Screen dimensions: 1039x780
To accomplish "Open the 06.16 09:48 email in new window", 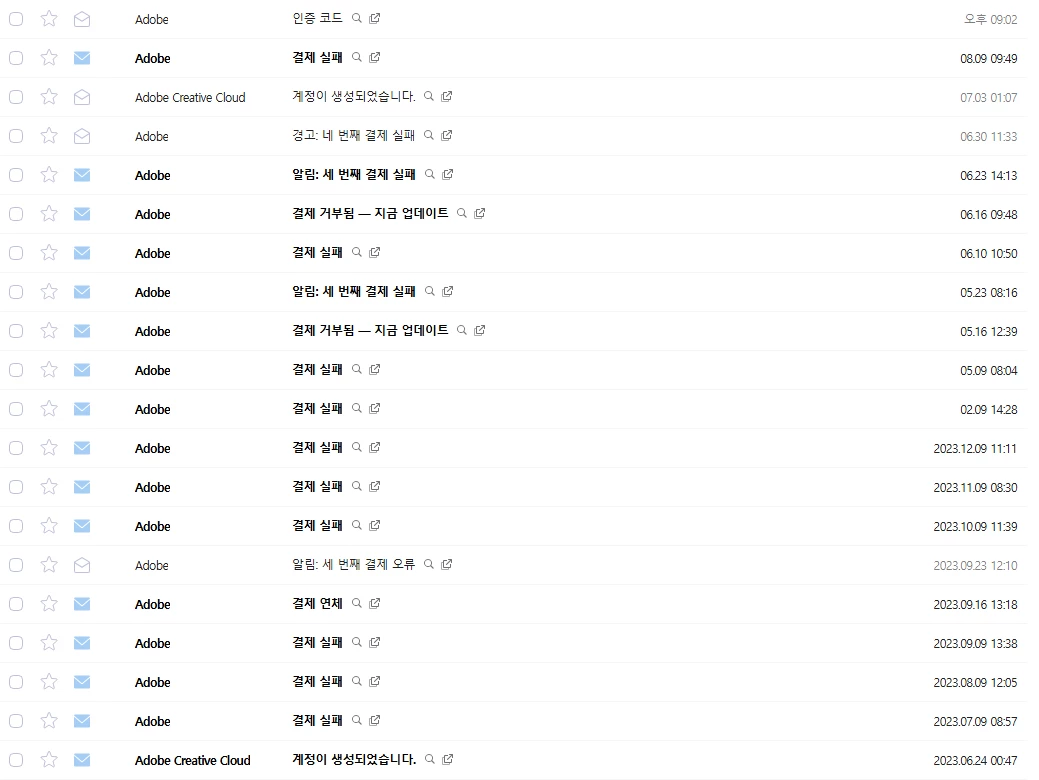I will click(x=480, y=213).
